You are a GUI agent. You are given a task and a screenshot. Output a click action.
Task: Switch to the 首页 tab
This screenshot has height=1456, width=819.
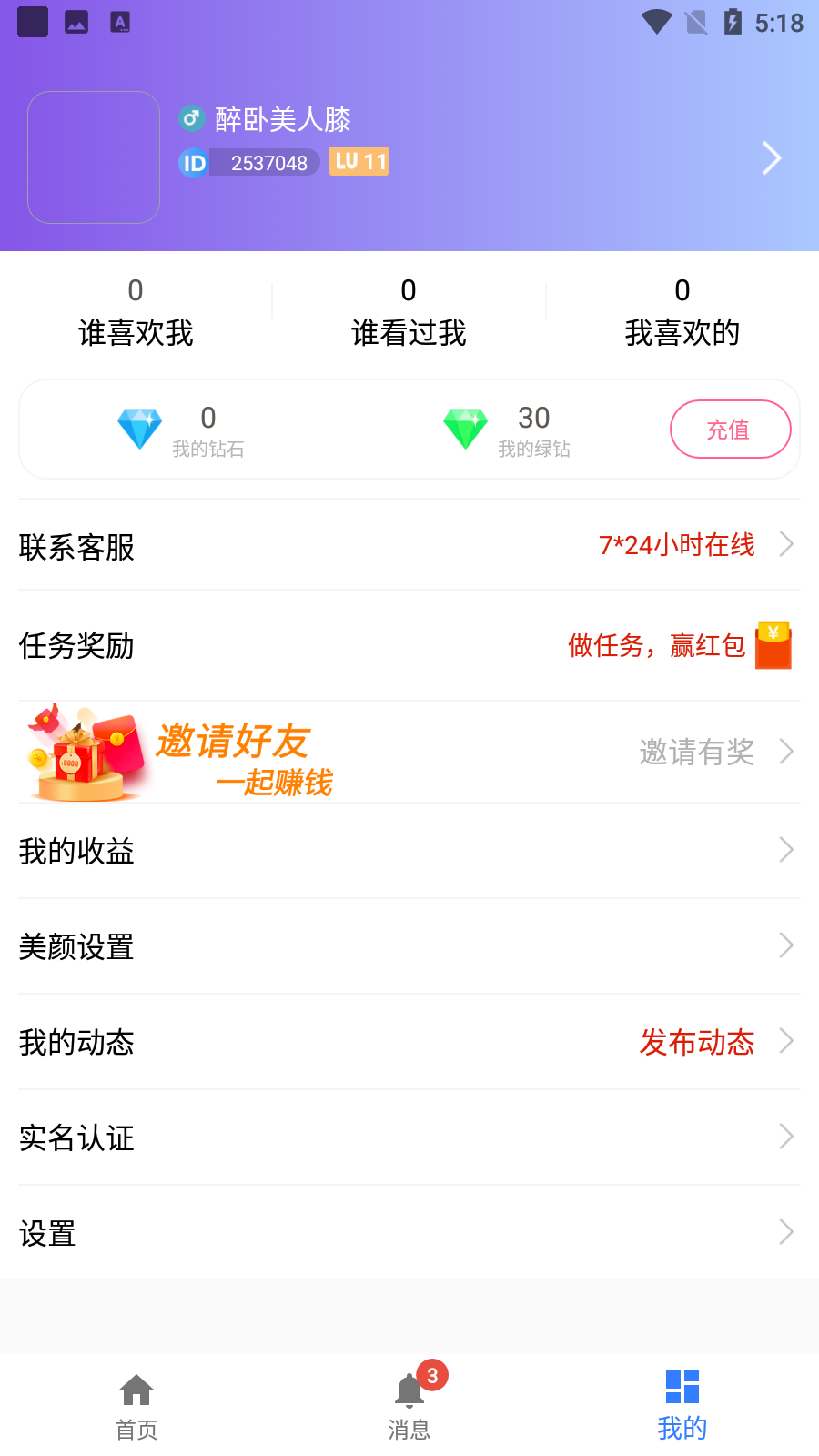136,1406
